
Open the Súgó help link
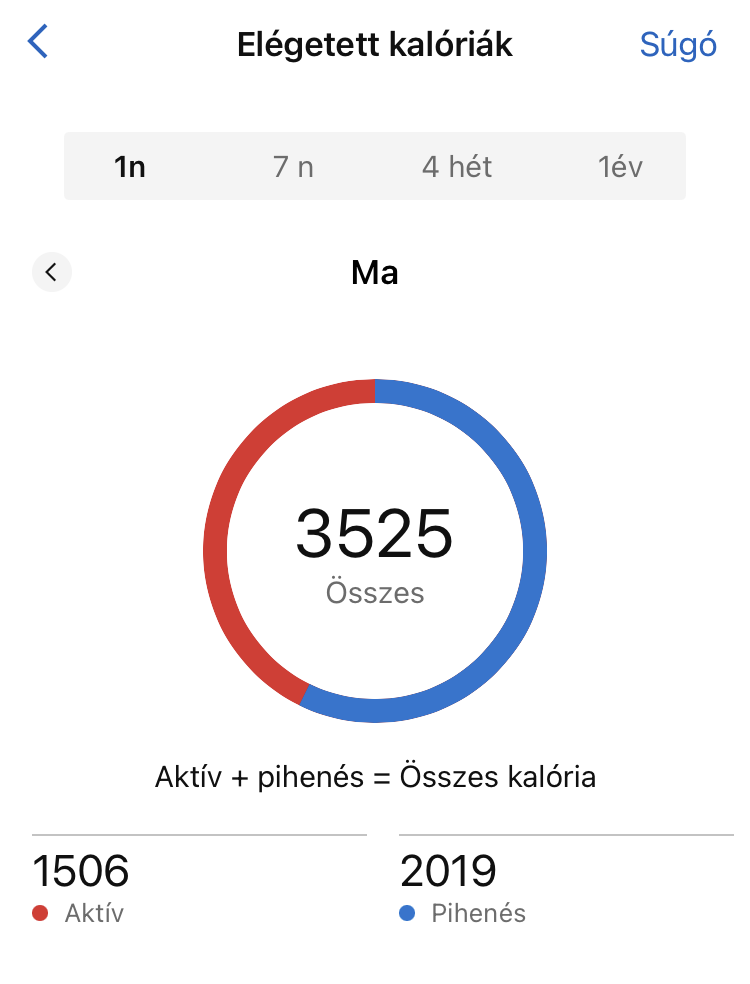[678, 45]
